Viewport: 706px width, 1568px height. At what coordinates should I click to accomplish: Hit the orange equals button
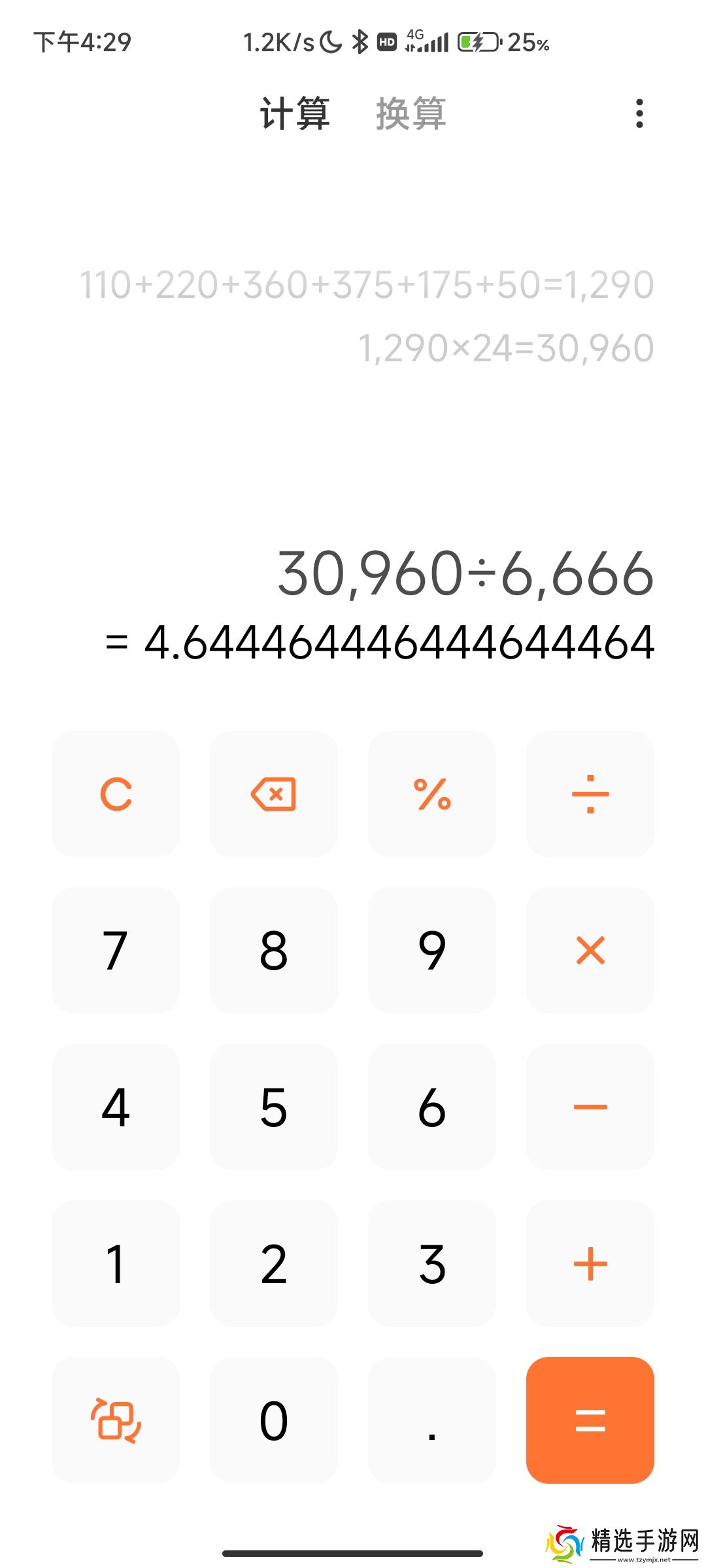[590, 1420]
